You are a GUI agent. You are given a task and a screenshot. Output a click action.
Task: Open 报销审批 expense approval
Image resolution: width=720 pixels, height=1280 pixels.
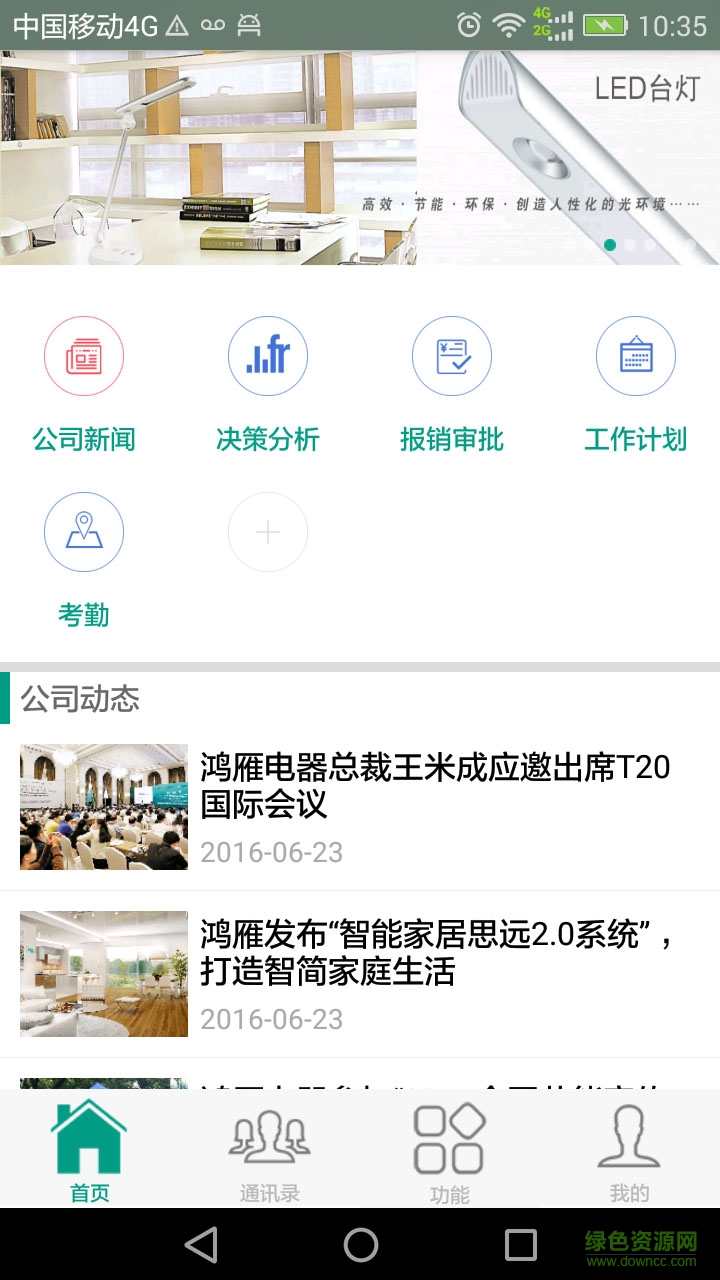click(x=452, y=355)
